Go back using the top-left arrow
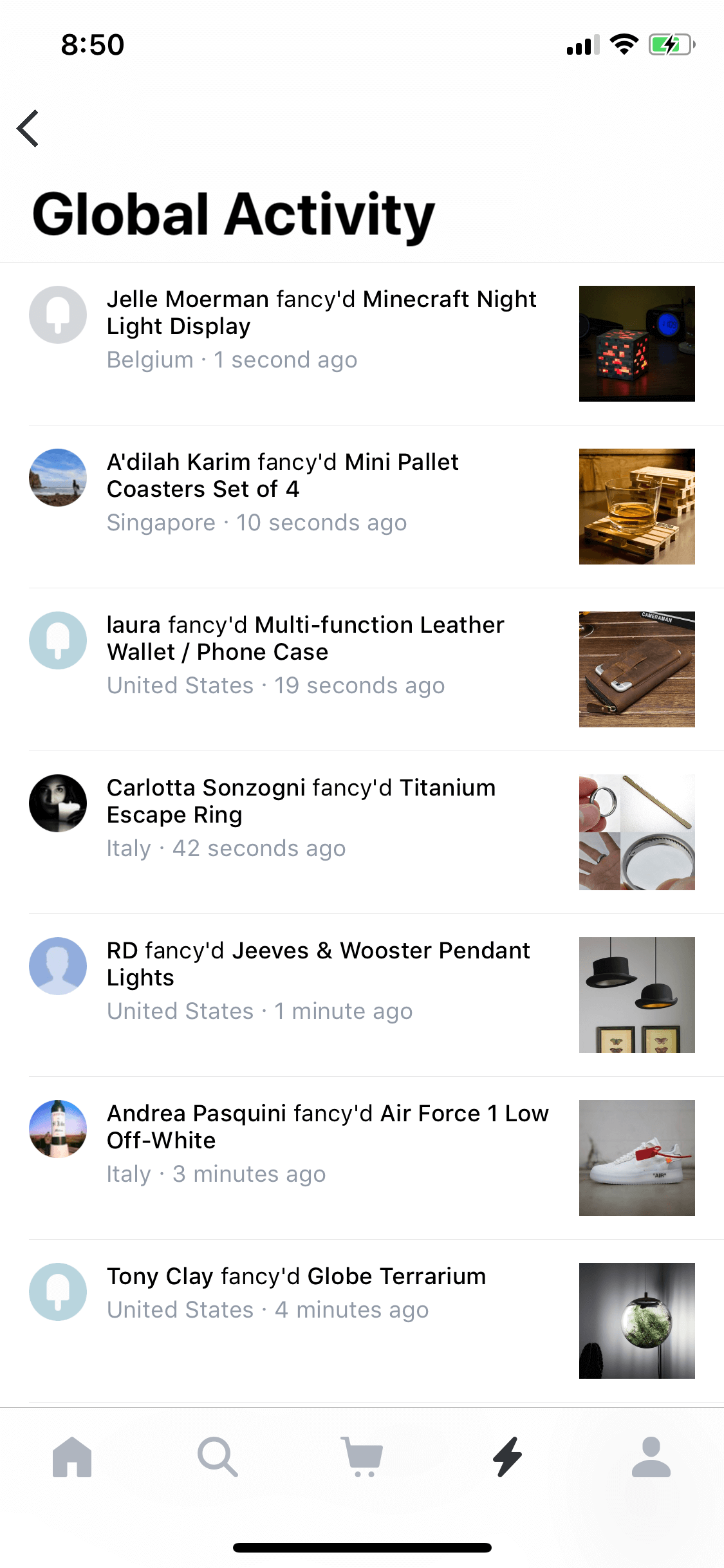Screen dimensions: 724x1568 pos(28,129)
